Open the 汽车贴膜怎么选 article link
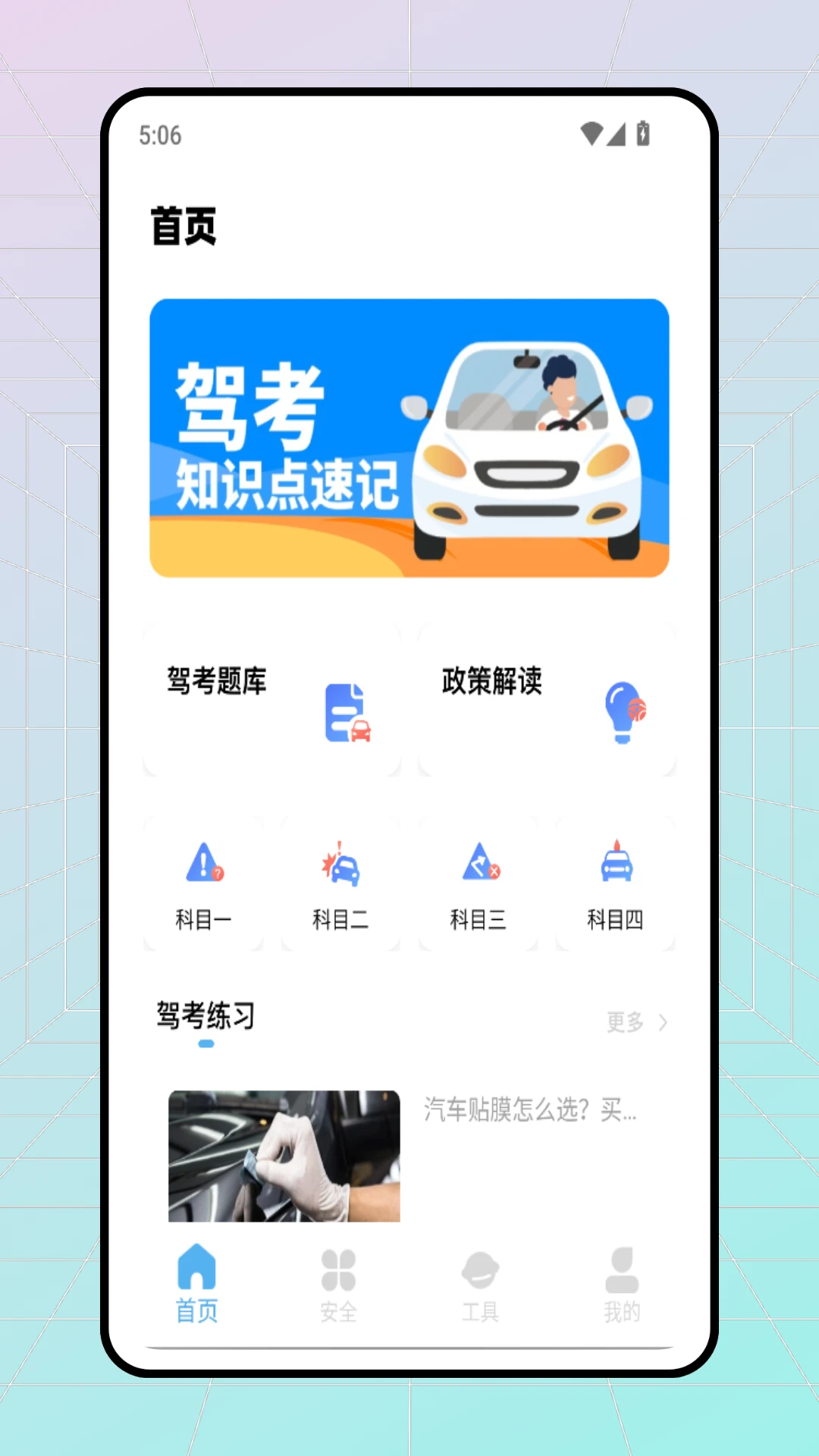The image size is (819, 1456). [x=531, y=1112]
